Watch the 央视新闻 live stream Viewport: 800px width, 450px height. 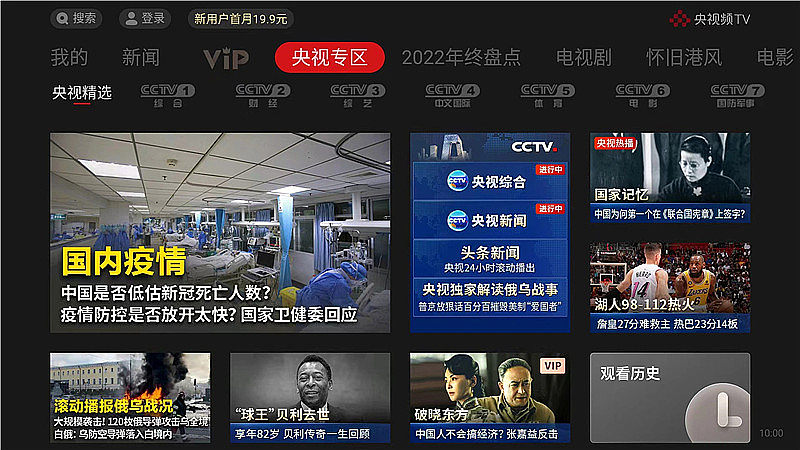coord(490,219)
